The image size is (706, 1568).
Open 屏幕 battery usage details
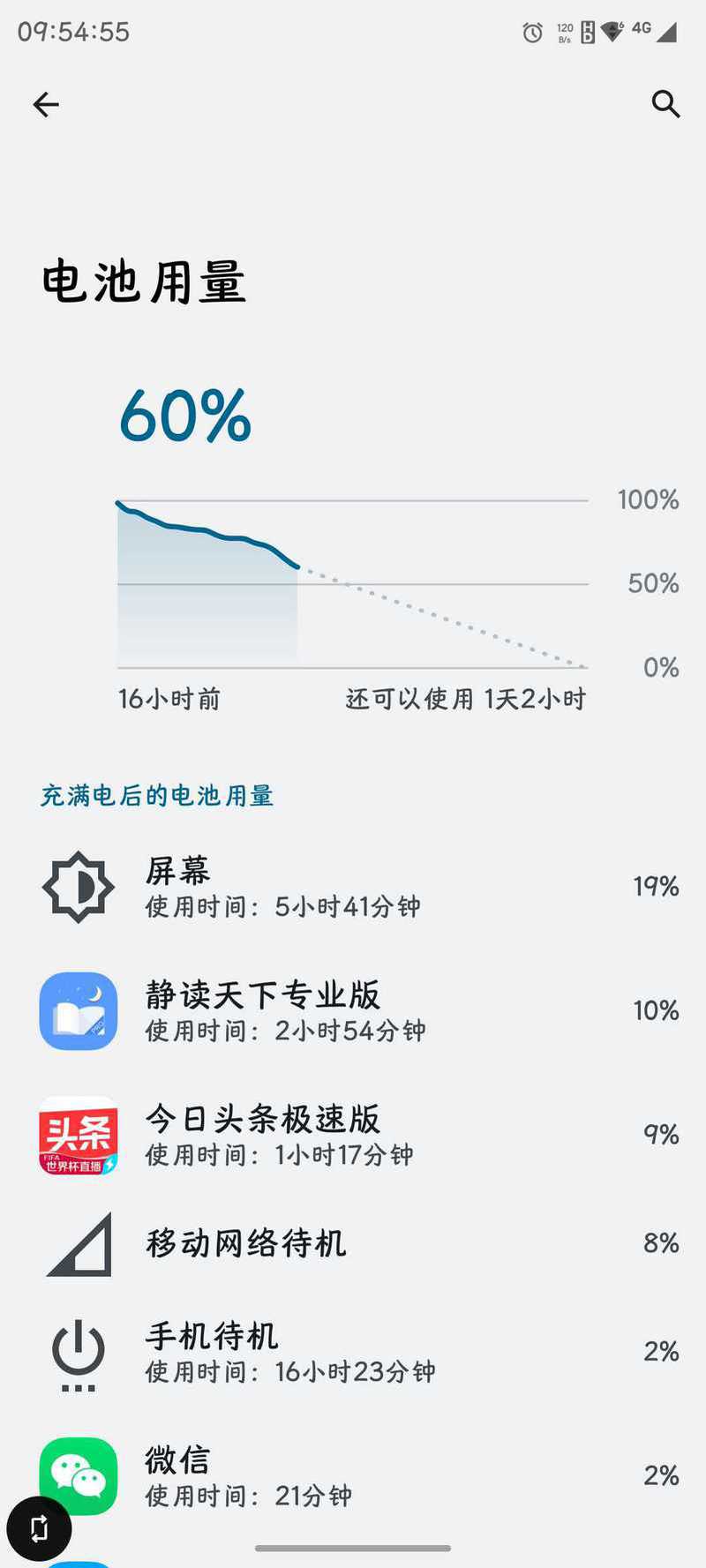[353, 887]
